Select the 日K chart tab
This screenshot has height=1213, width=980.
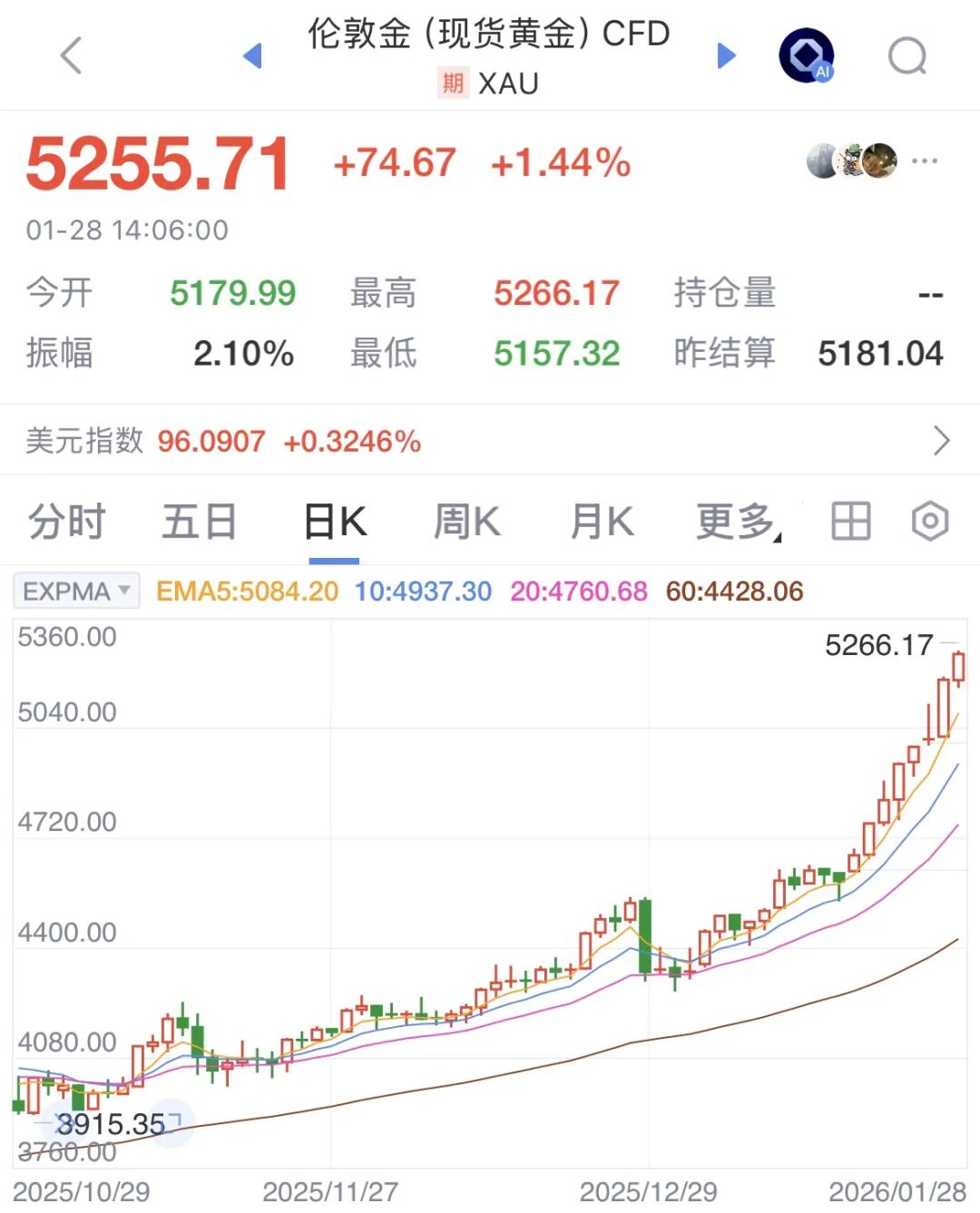coord(334,523)
